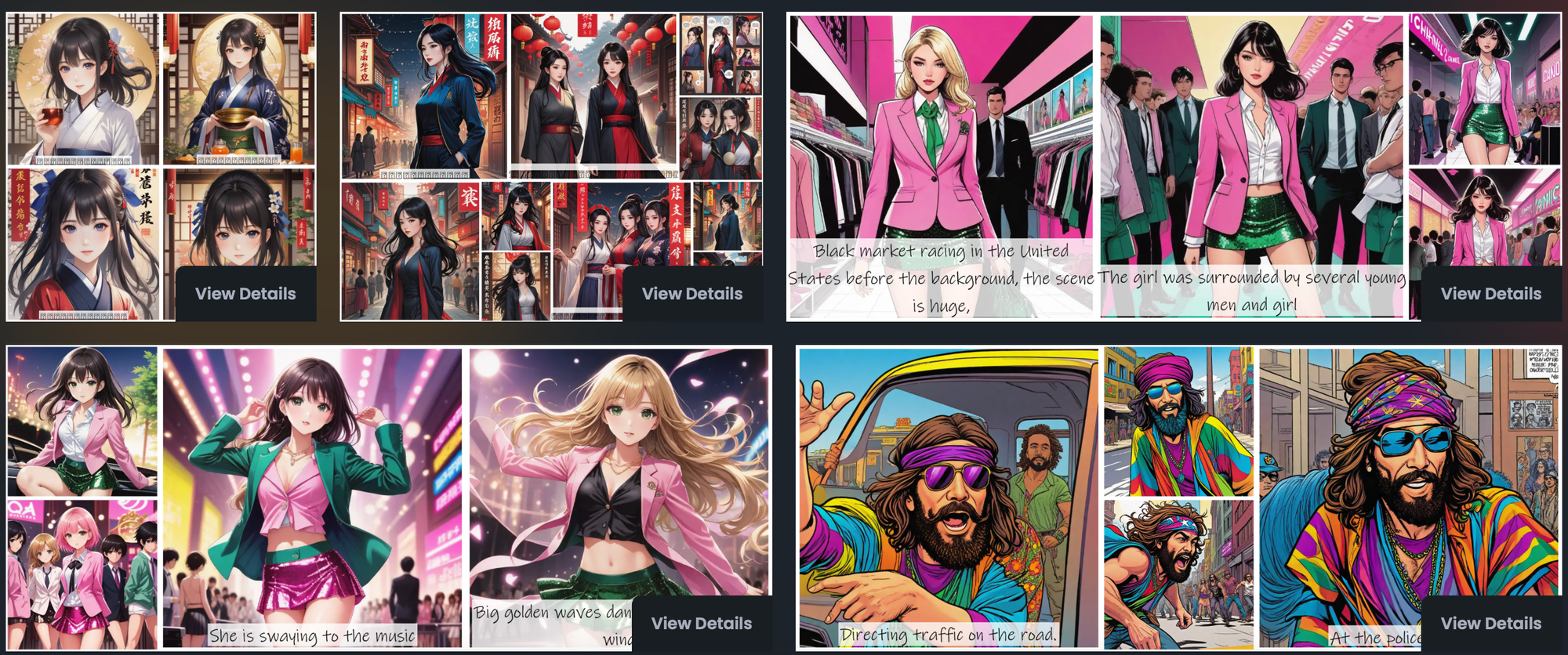View details of kimono tea girls gallery

tap(245, 294)
